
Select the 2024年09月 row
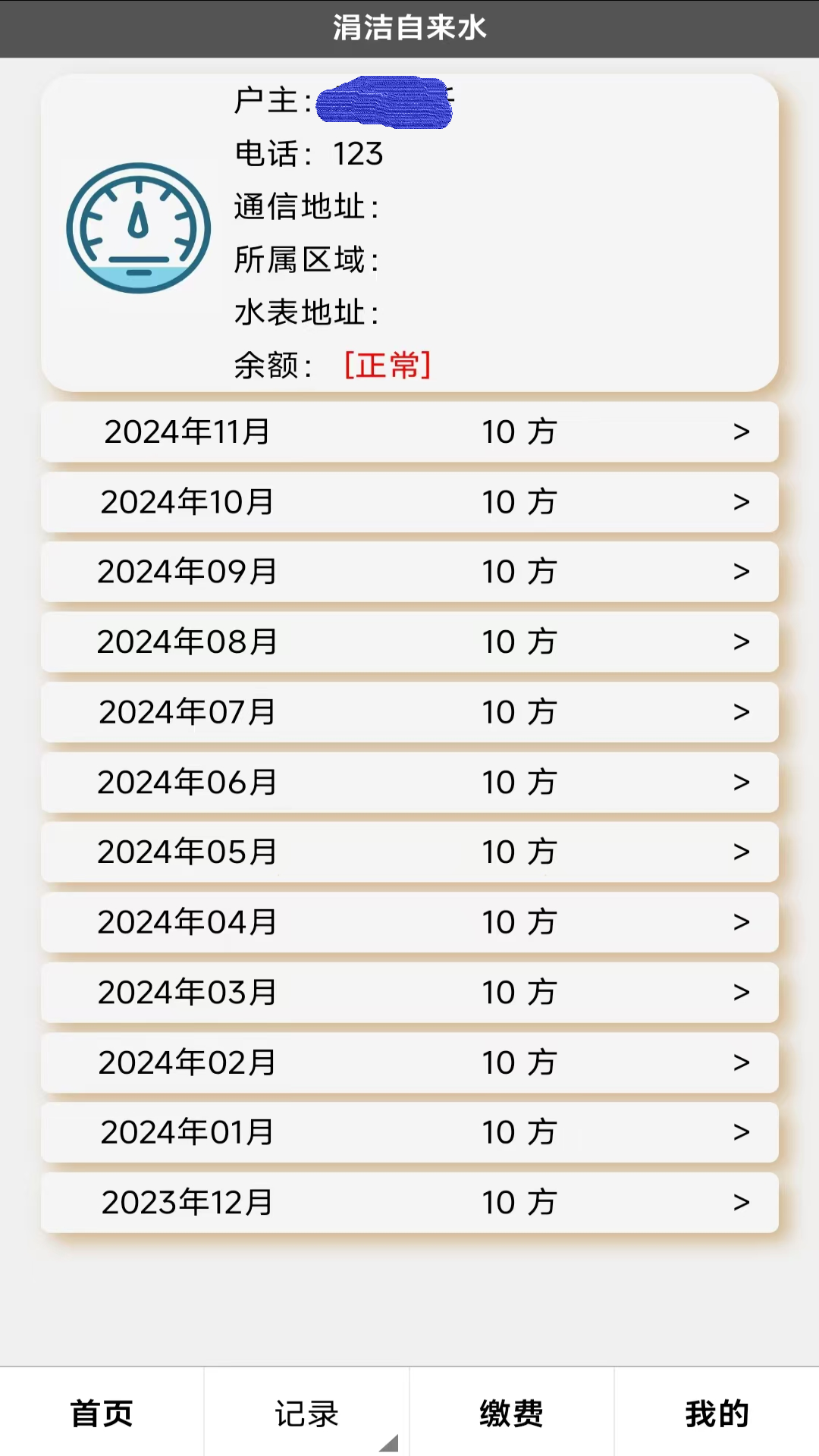(x=409, y=572)
